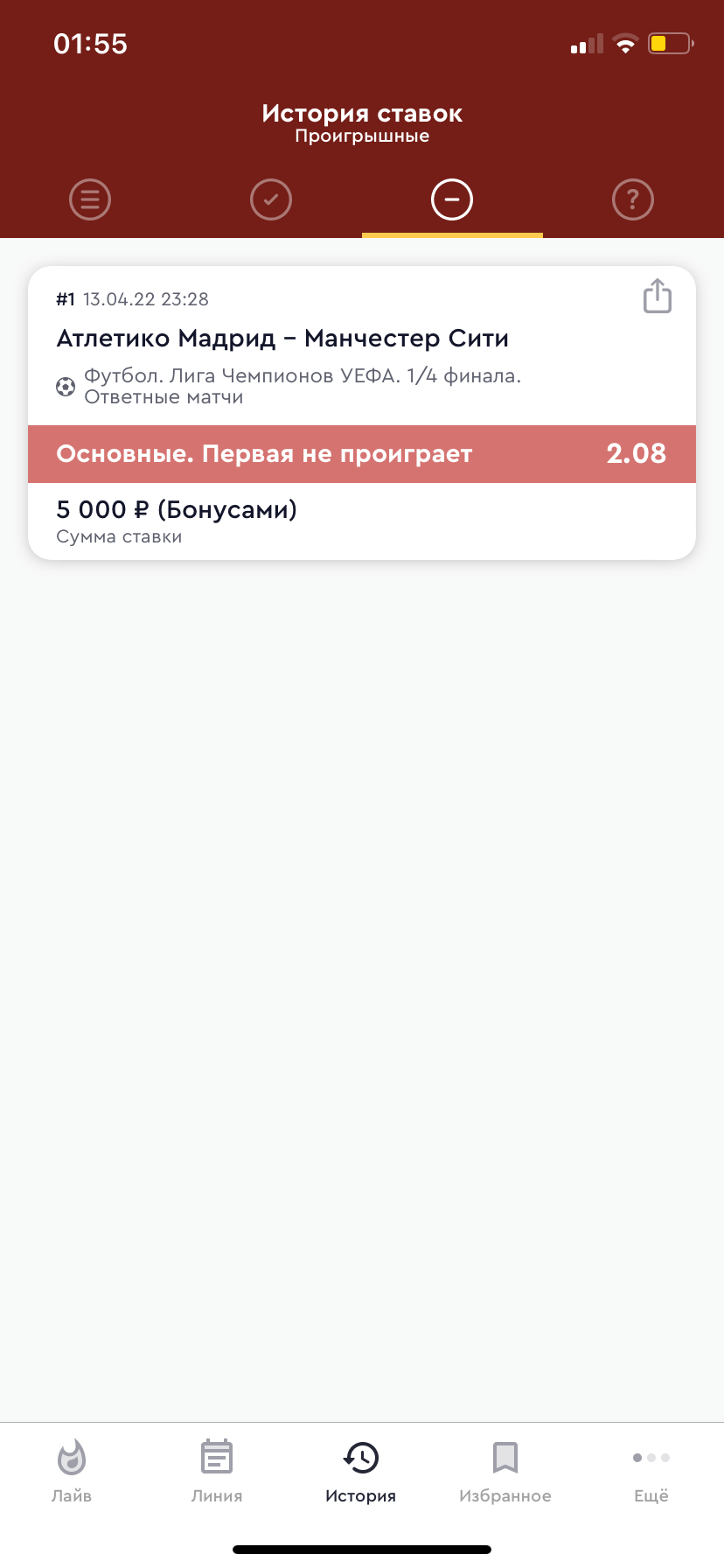Screen dimensions: 724x1568
Task: Go to the Лайв tab
Action: (x=72, y=1472)
